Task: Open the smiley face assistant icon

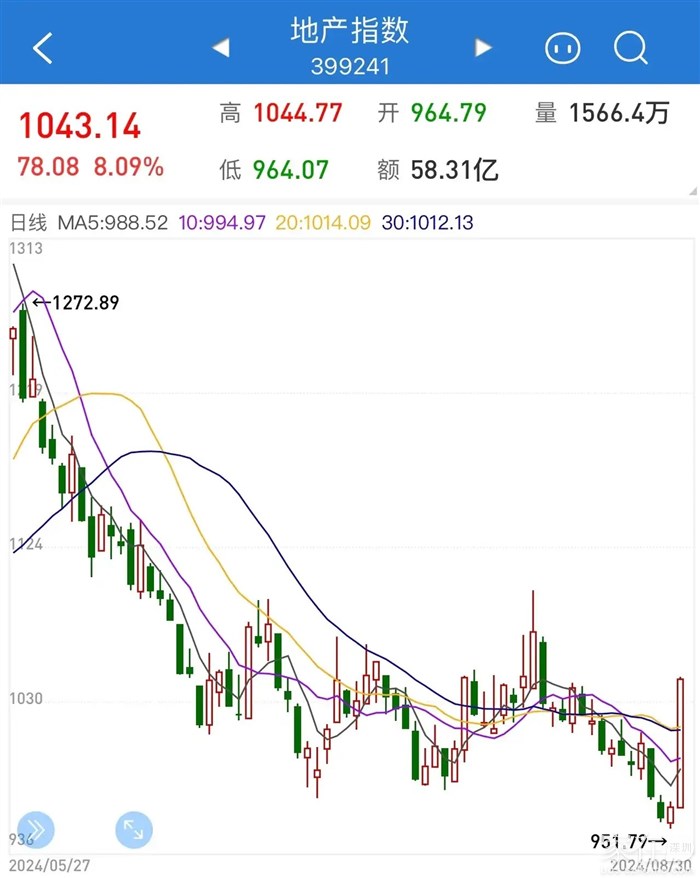Action: (x=563, y=47)
